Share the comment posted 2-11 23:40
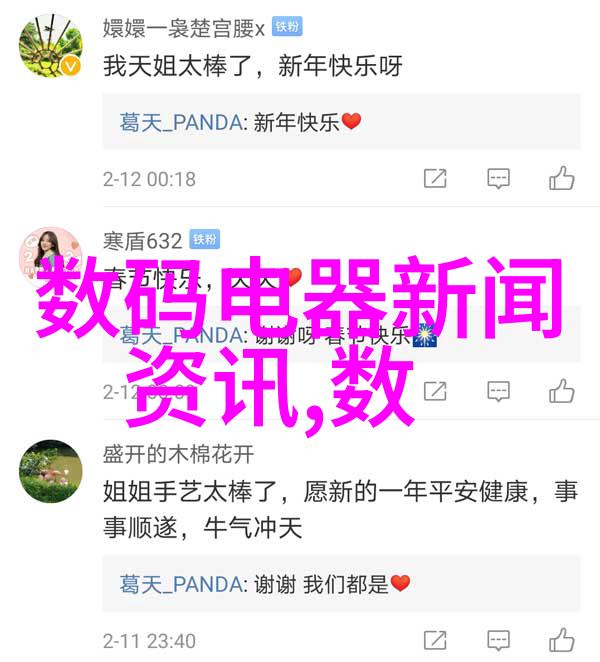This screenshot has width=600, height=662. click(x=435, y=640)
